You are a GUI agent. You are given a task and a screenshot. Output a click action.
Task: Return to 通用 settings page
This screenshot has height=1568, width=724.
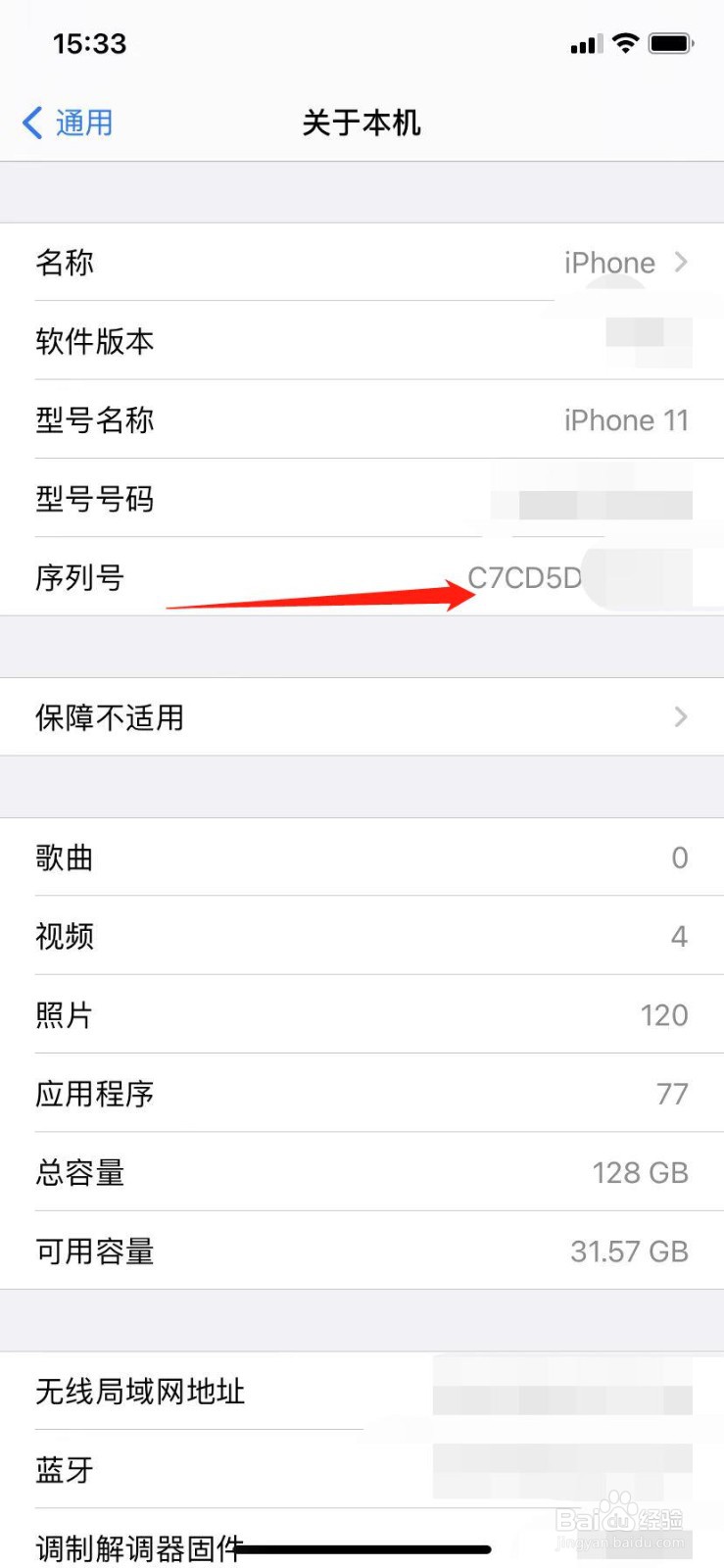(67, 122)
